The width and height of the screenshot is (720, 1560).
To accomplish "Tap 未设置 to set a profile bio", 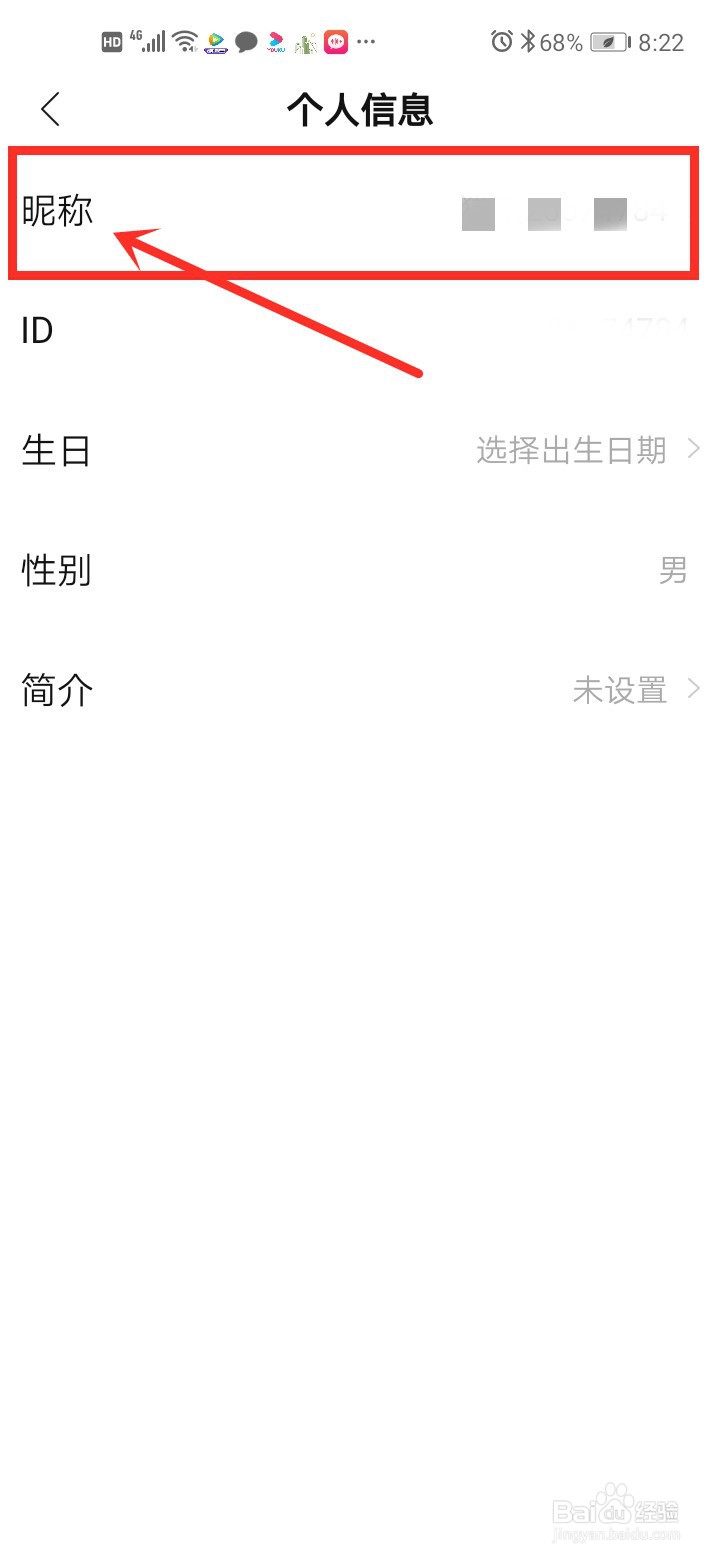I will (618, 689).
